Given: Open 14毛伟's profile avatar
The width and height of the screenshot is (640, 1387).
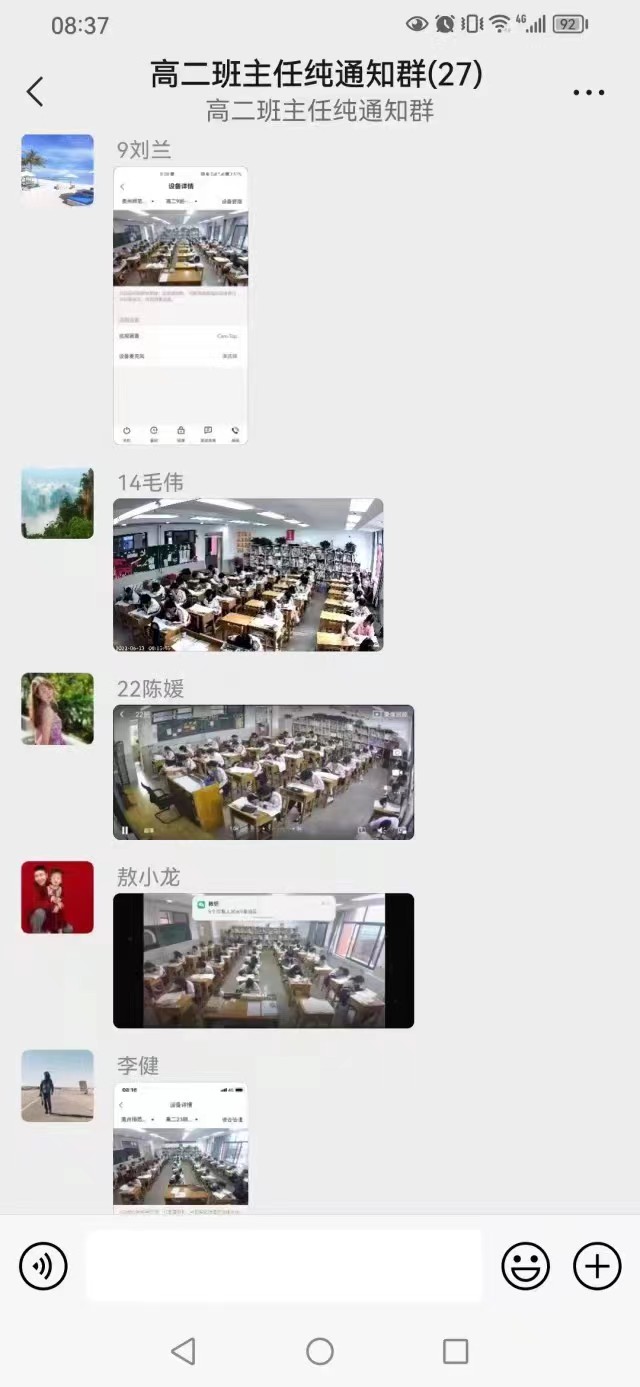Looking at the screenshot, I should pos(57,503).
